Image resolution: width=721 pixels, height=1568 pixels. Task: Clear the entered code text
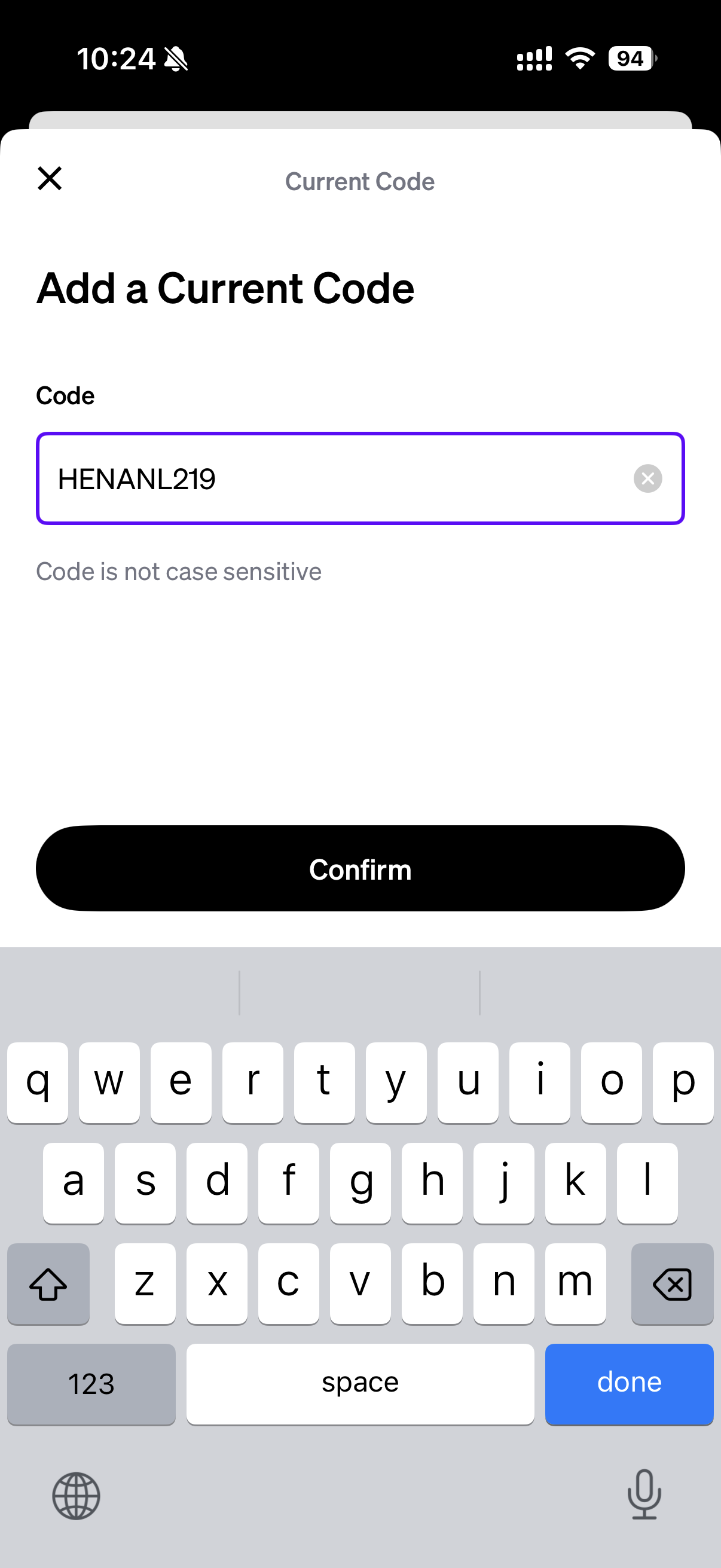point(647,478)
